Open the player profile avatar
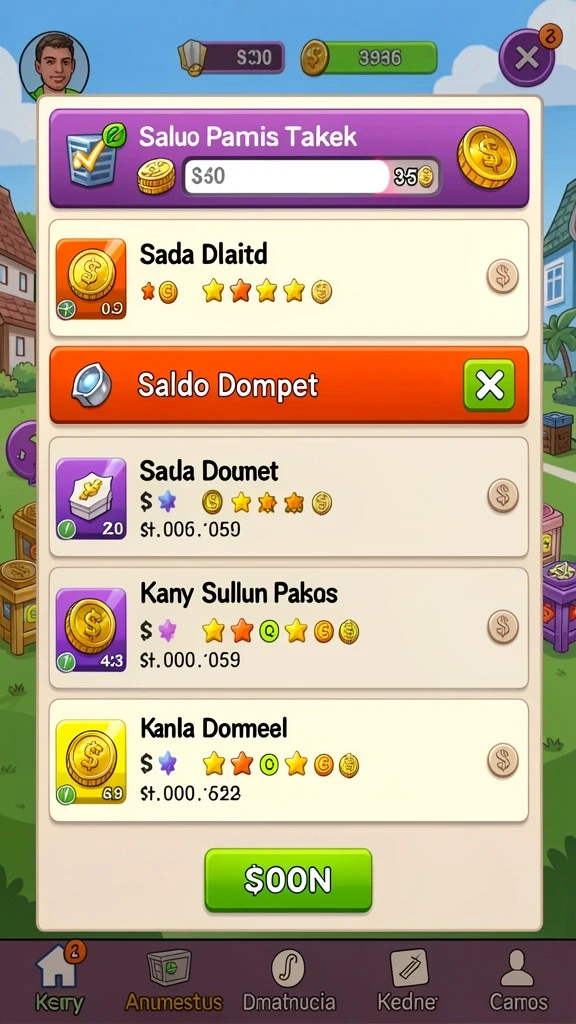Screen dimensions: 576x1024 [54, 65]
